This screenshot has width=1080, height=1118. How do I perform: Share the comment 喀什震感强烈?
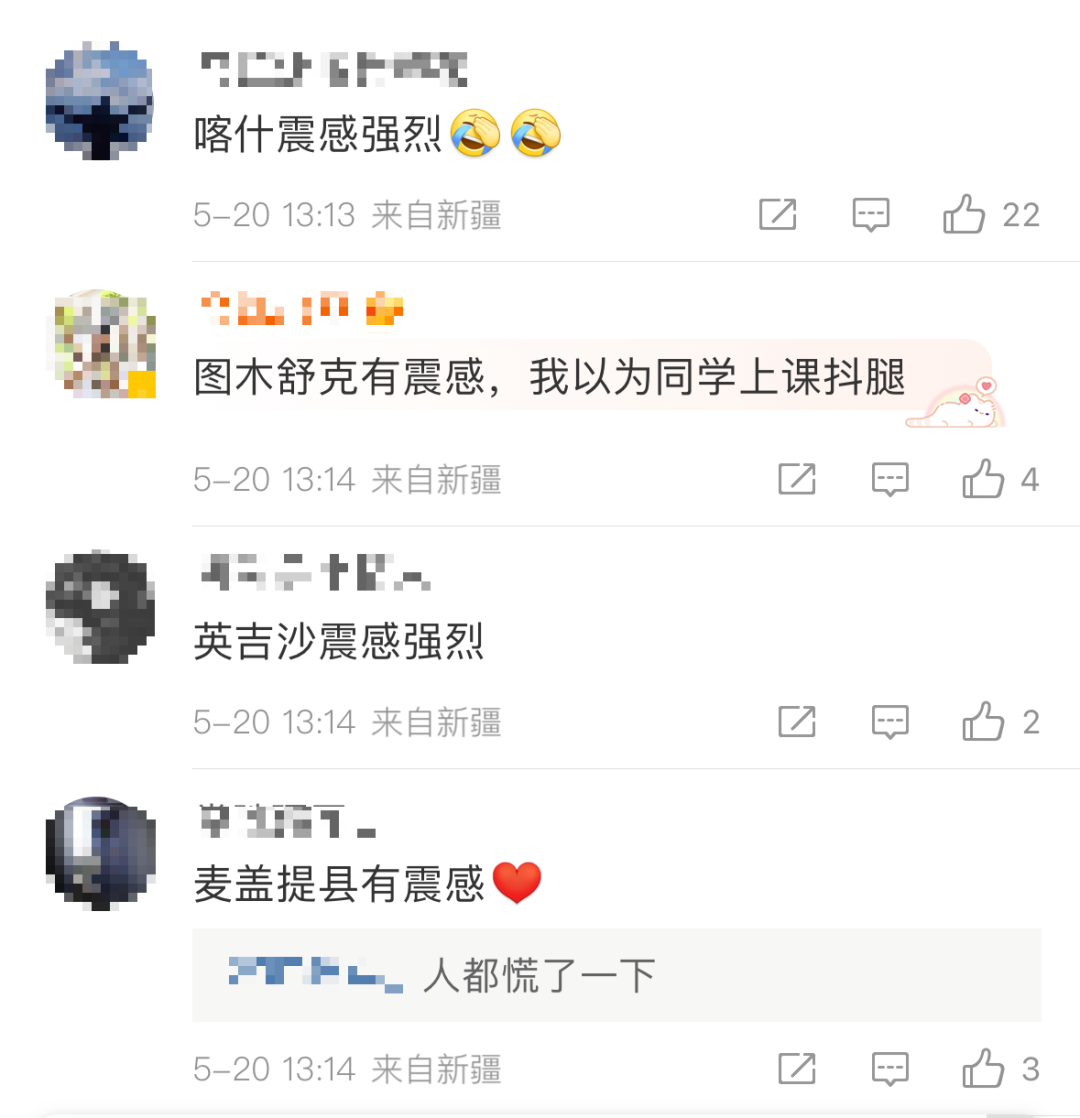[777, 215]
